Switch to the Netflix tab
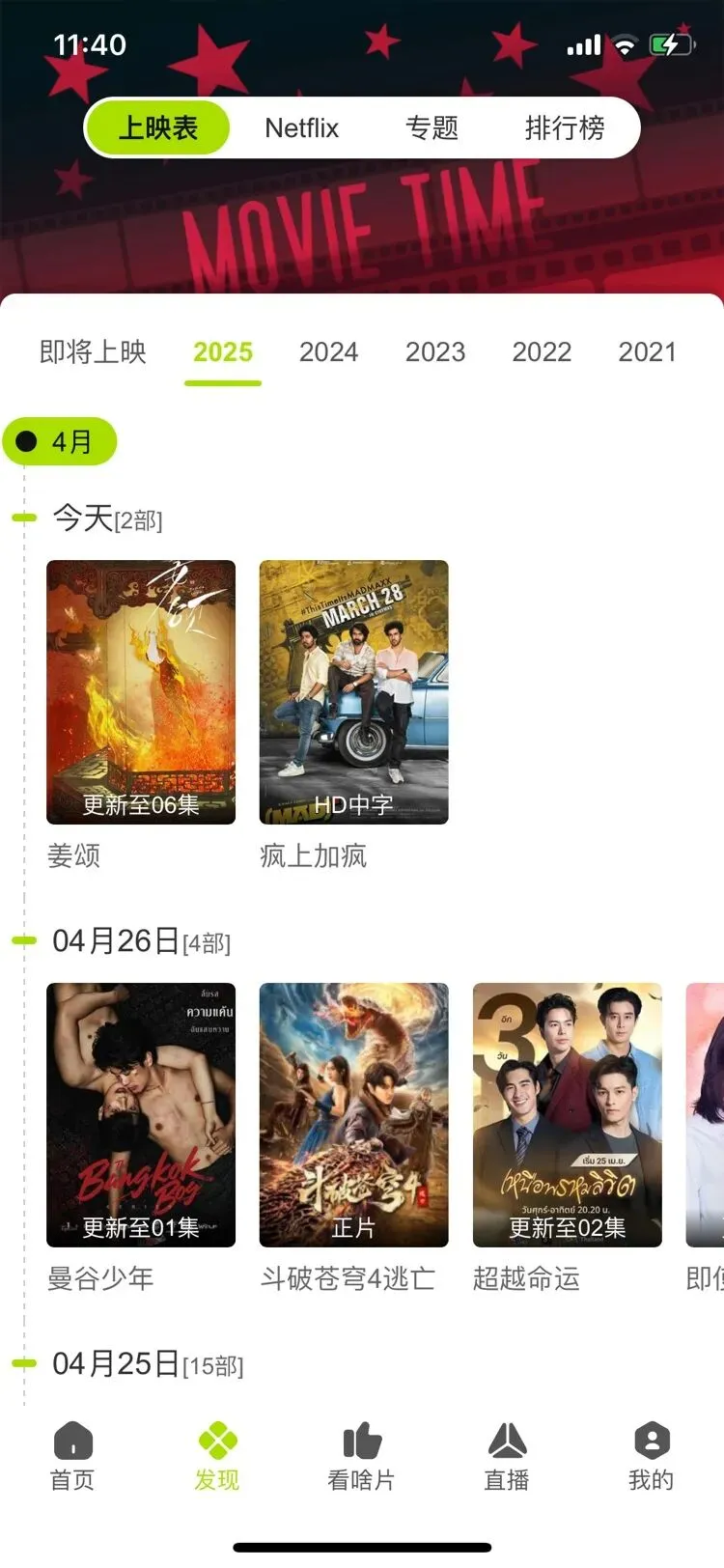 pyautogui.click(x=301, y=128)
